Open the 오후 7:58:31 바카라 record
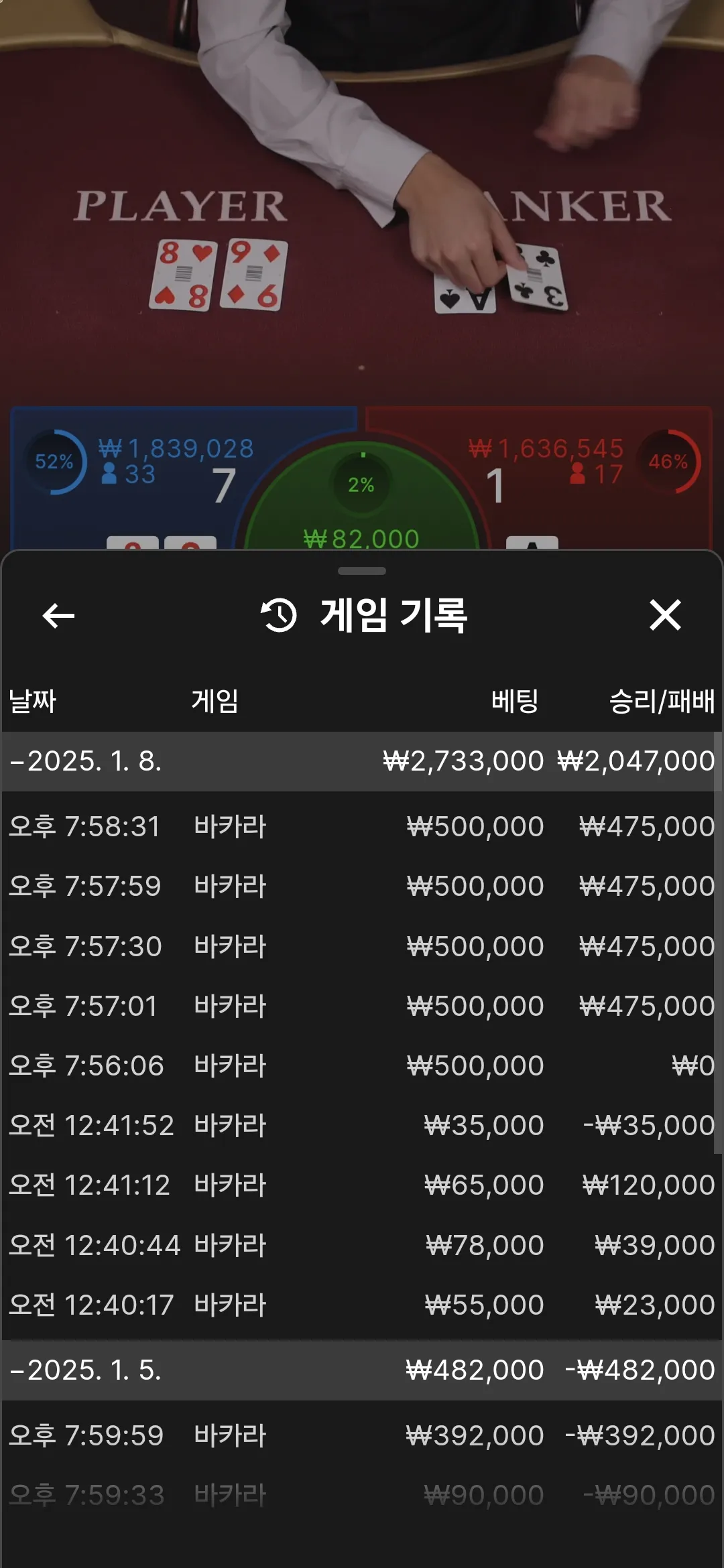Image resolution: width=724 pixels, height=1568 pixels. pos(361,826)
